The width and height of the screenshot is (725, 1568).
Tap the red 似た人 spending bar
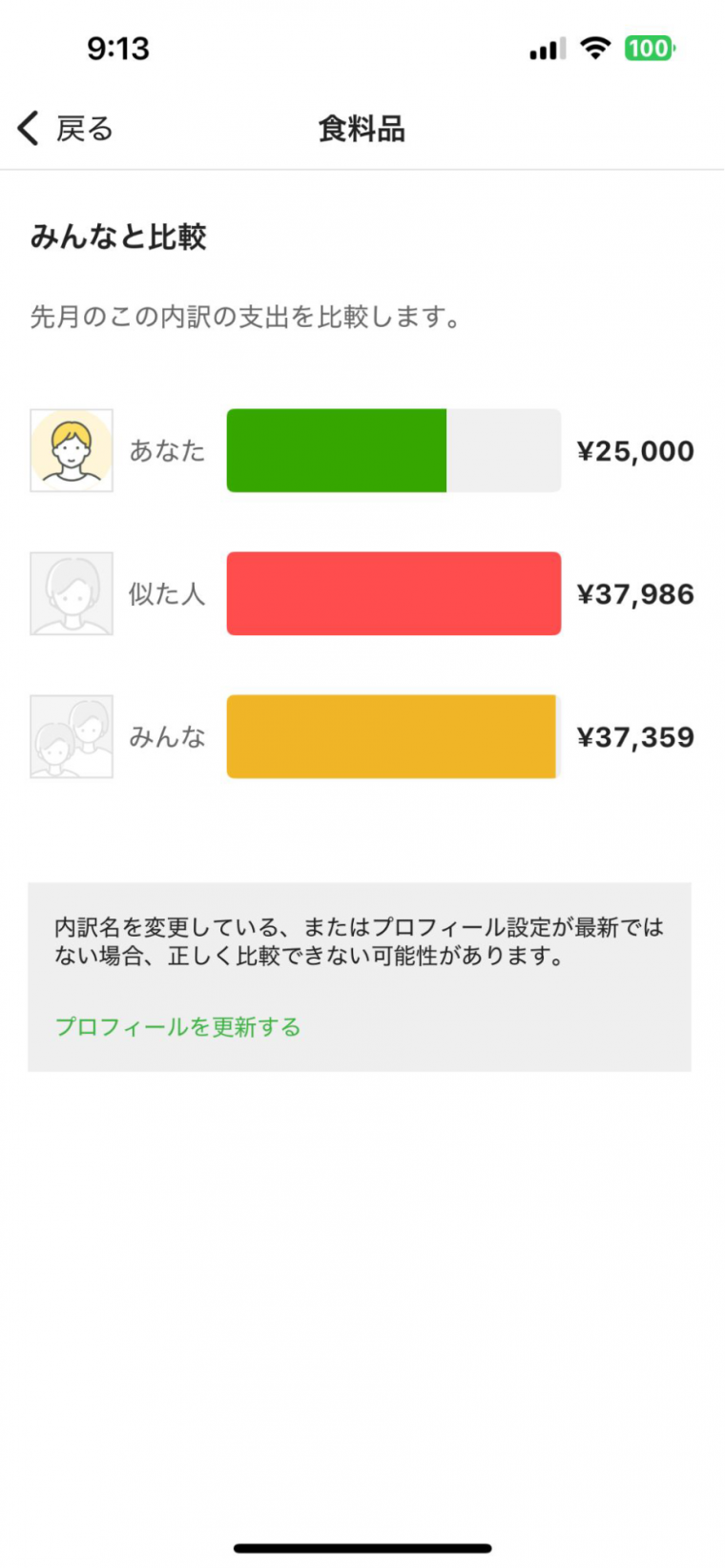coord(393,593)
